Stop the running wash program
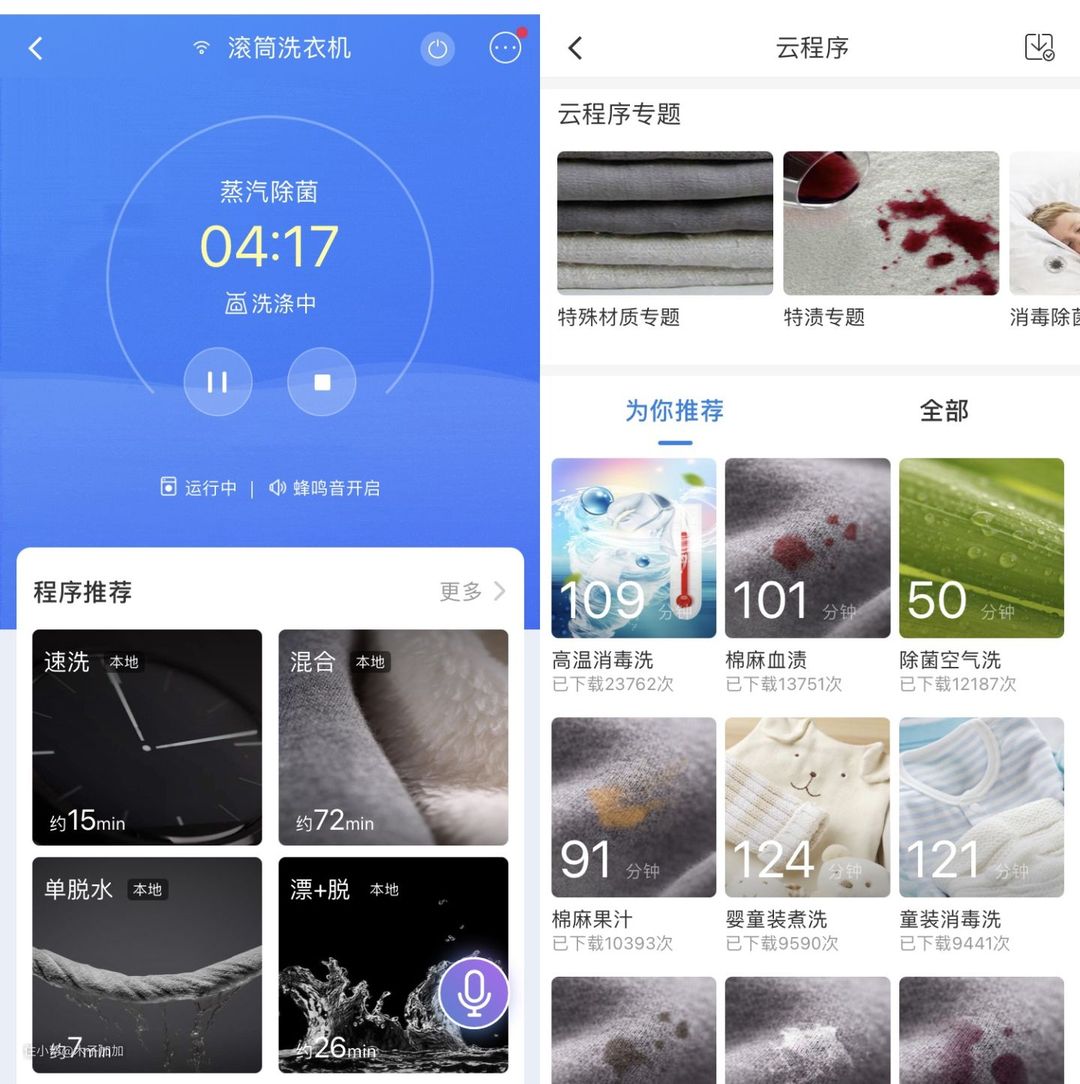Image resolution: width=1080 pixels, height=1084 pixels. coord(322,382)
